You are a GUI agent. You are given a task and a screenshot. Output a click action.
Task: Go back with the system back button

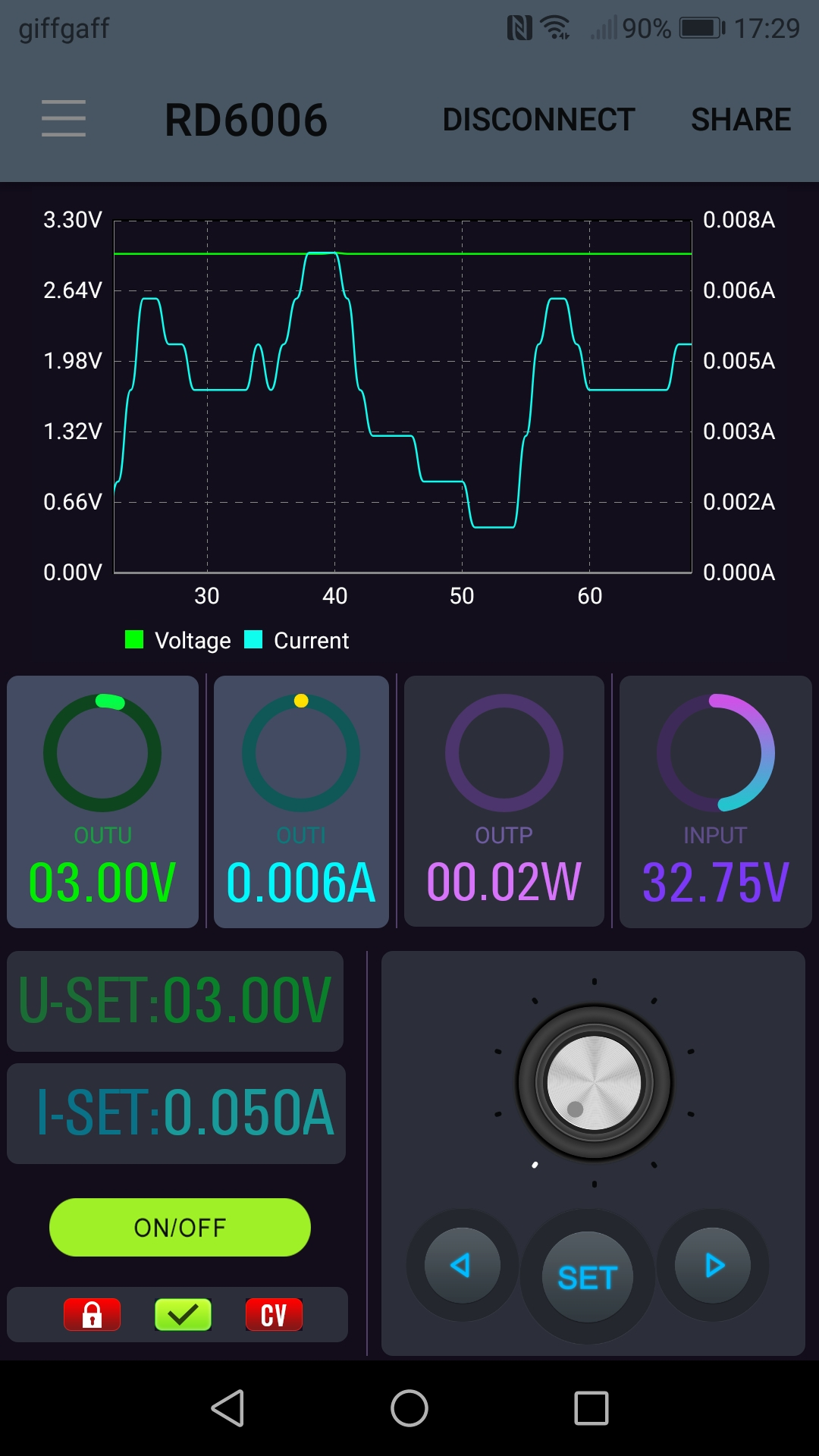click(x=227, y=1408)
